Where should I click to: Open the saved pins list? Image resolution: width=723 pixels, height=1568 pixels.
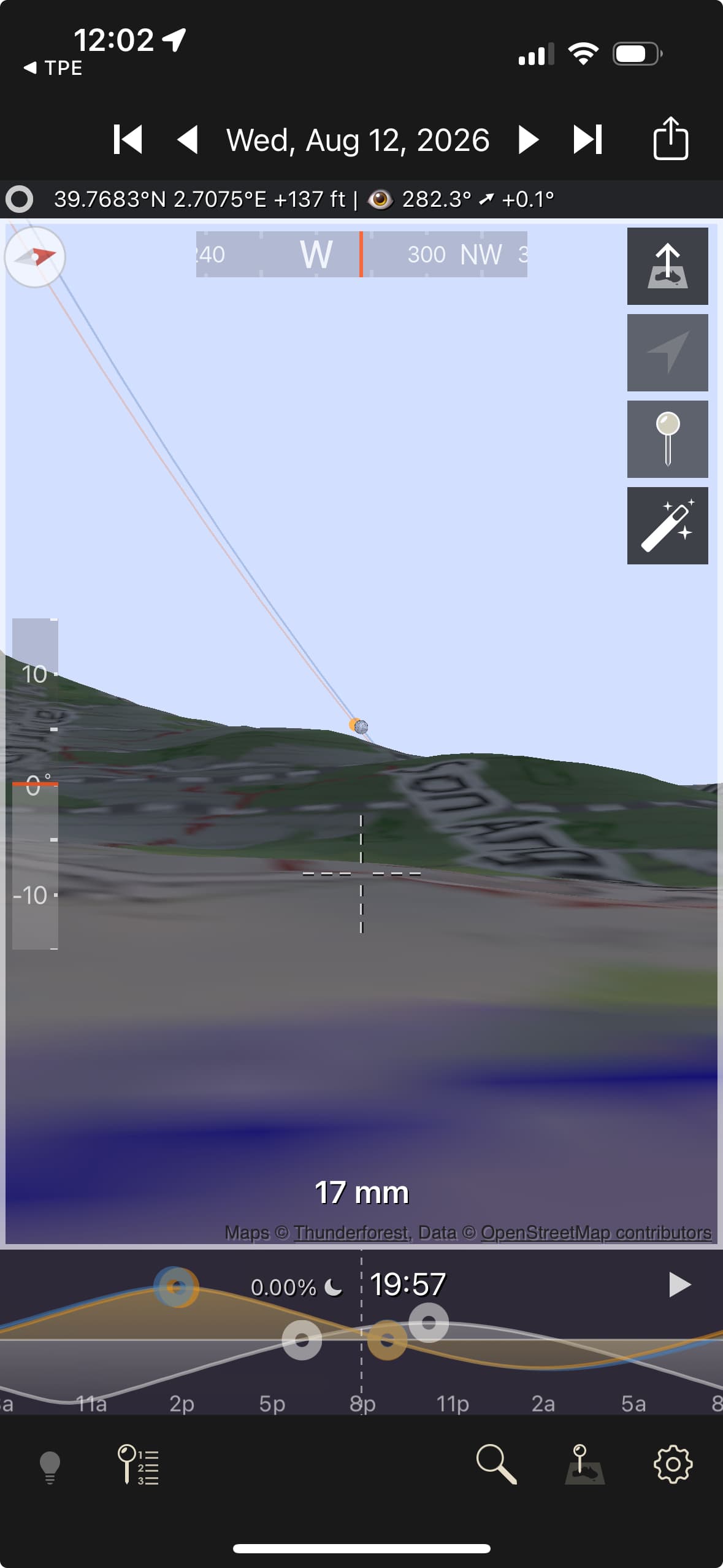tap(138, 1465)
